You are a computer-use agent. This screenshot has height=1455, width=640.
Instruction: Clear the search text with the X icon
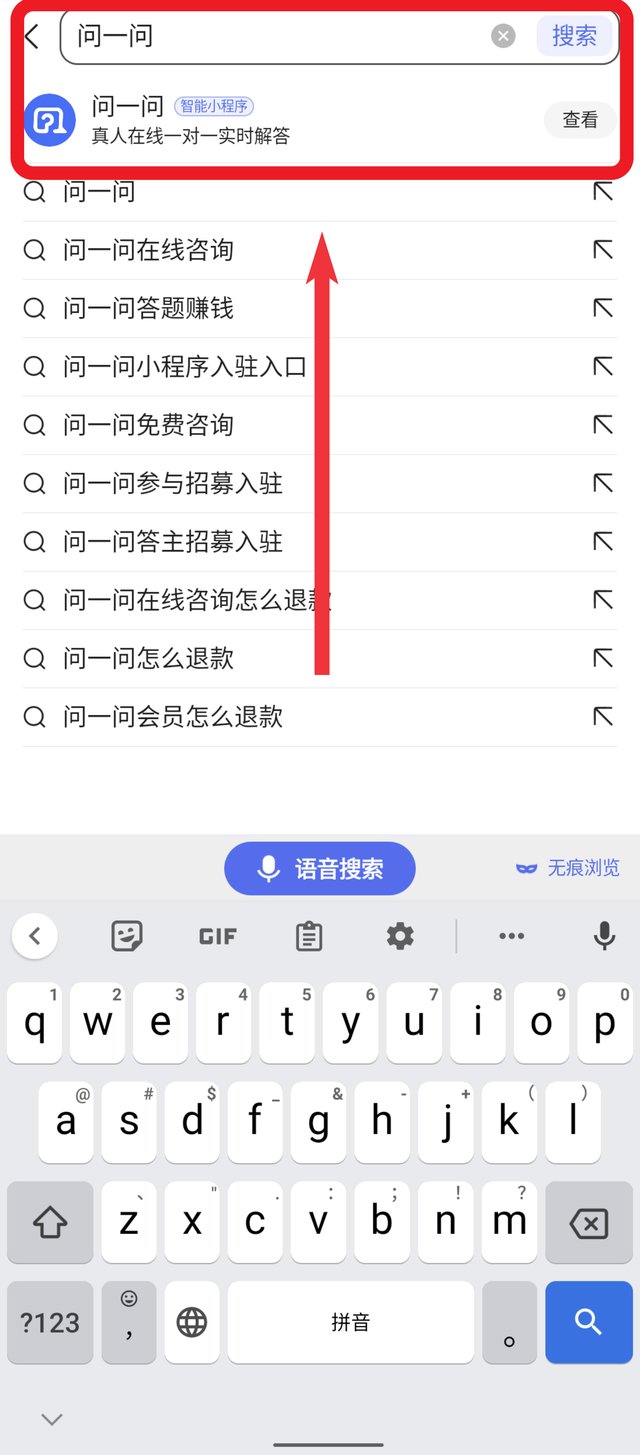point(503,37)
